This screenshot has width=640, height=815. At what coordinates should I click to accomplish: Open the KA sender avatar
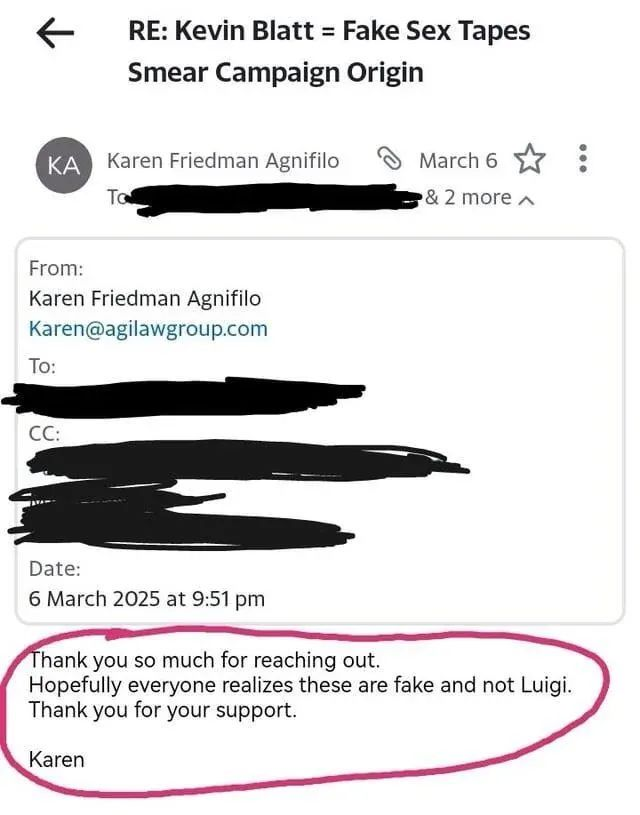click(x=64, y=166)
